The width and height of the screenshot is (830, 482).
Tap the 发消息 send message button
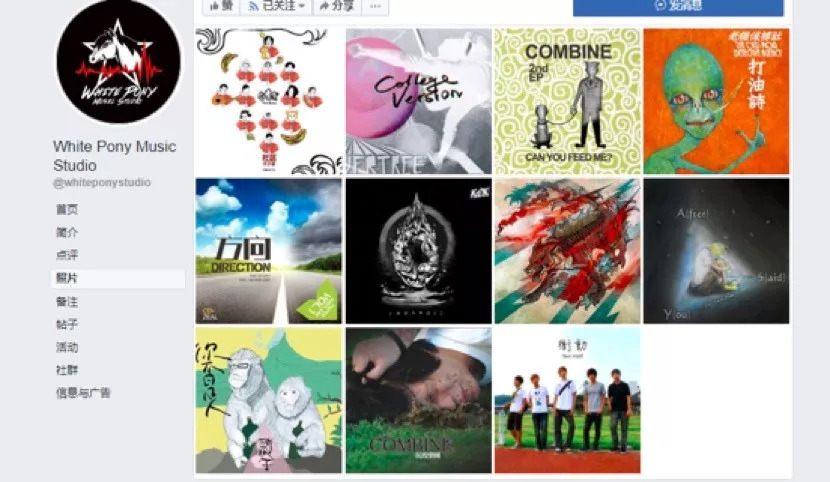click(677, 6)
